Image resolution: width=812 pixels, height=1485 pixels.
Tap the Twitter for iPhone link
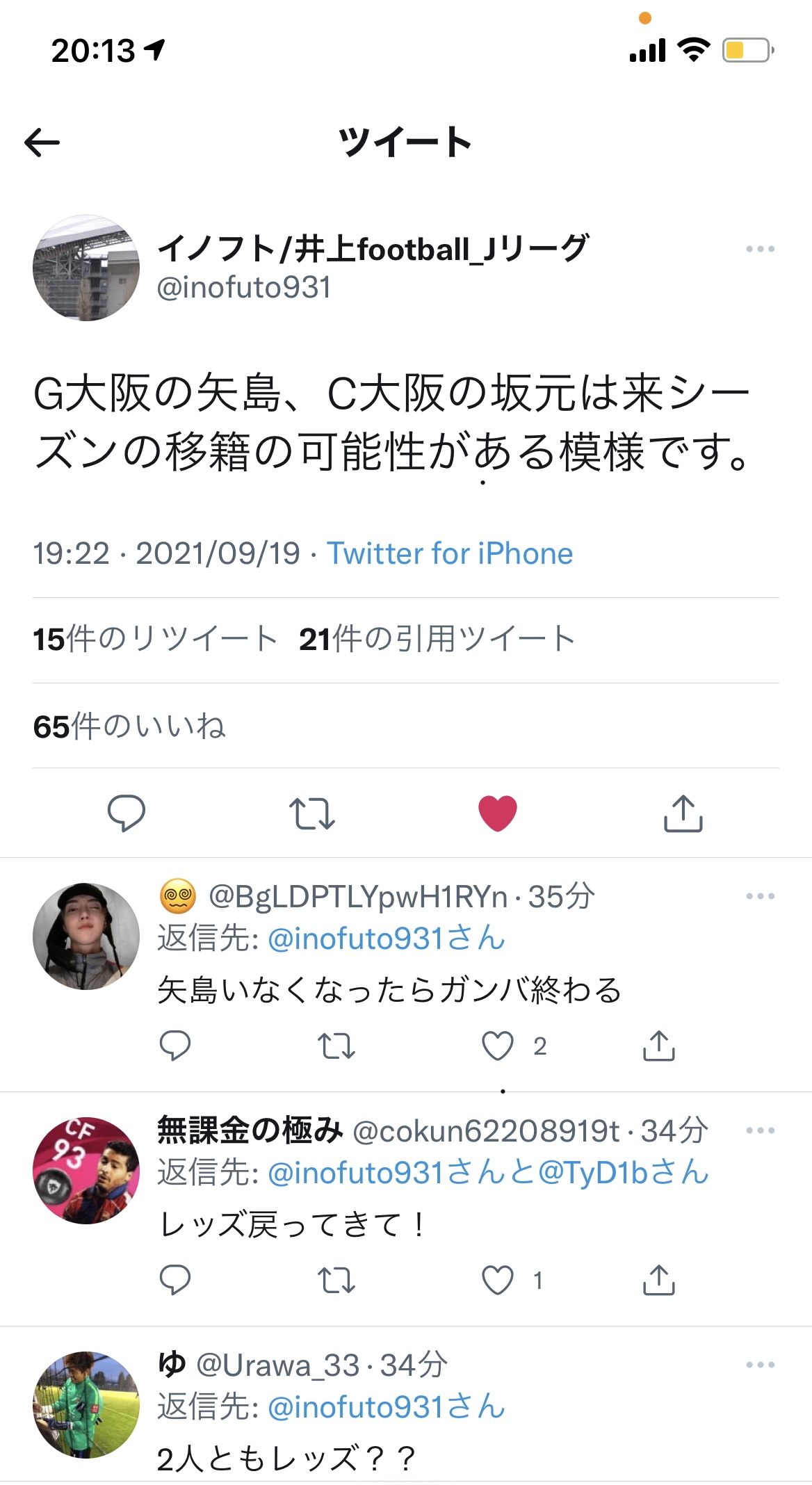(450, 554)
